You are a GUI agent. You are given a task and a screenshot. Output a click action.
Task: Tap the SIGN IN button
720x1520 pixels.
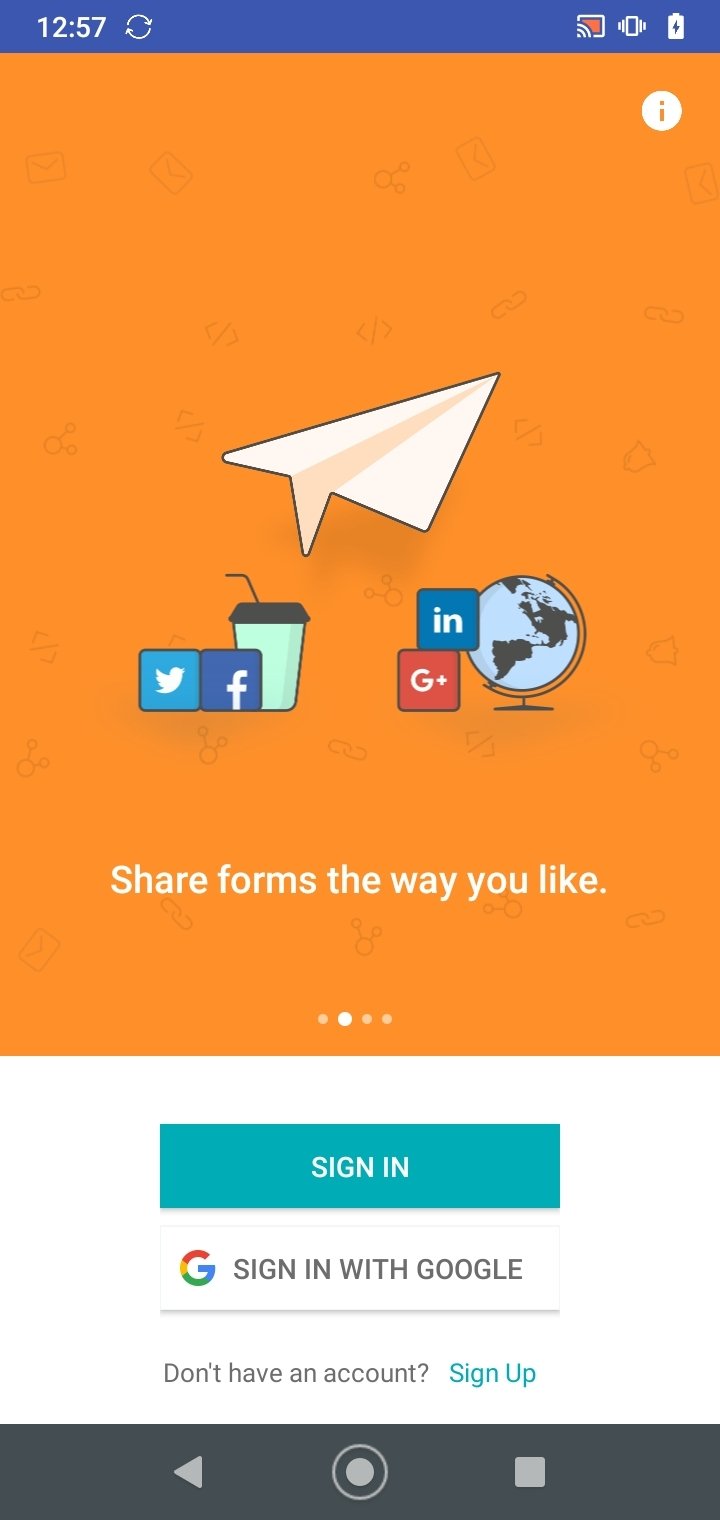(360, 1166)
